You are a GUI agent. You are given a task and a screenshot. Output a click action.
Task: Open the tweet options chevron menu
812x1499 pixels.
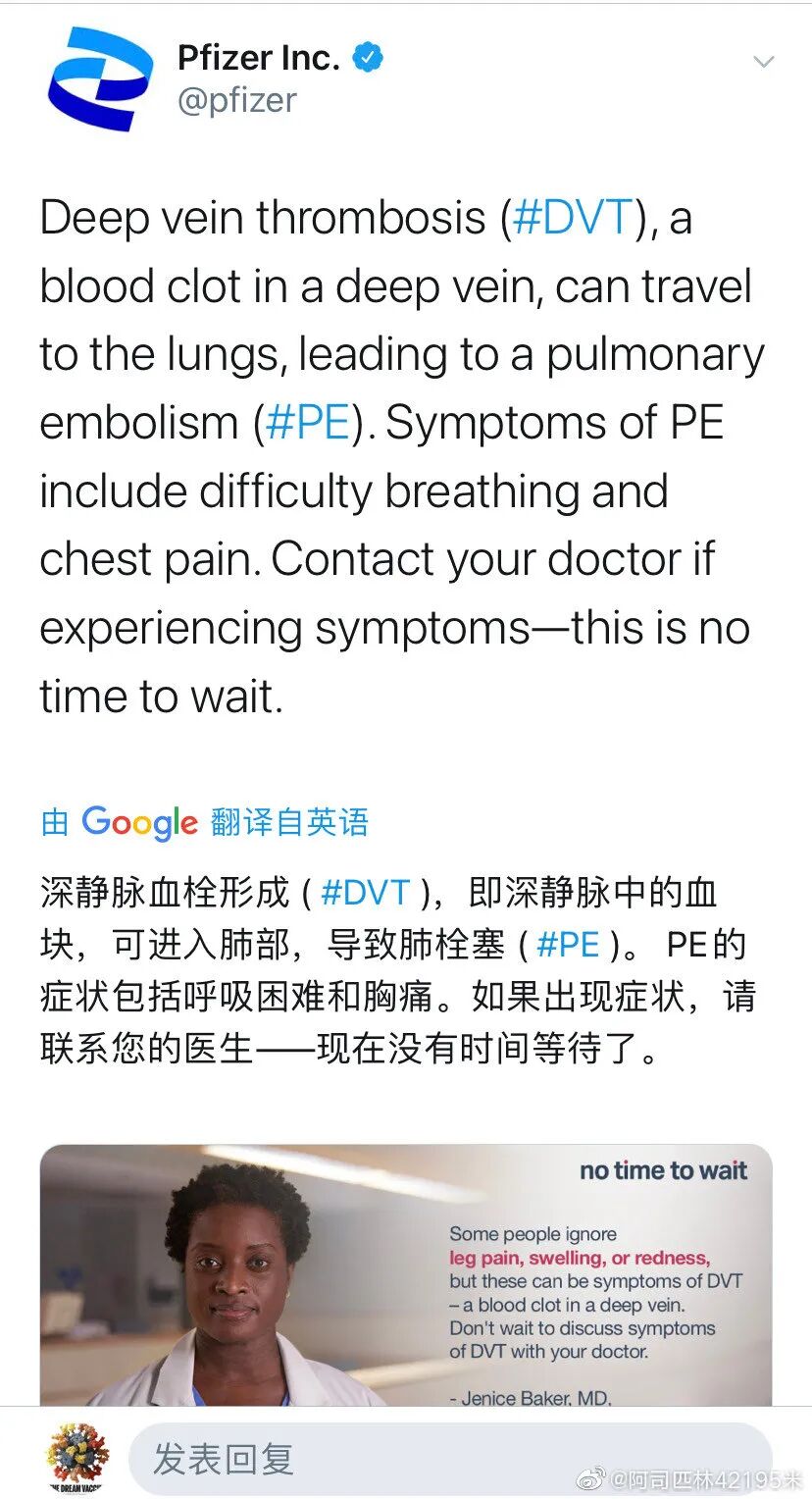click(763, 63)
